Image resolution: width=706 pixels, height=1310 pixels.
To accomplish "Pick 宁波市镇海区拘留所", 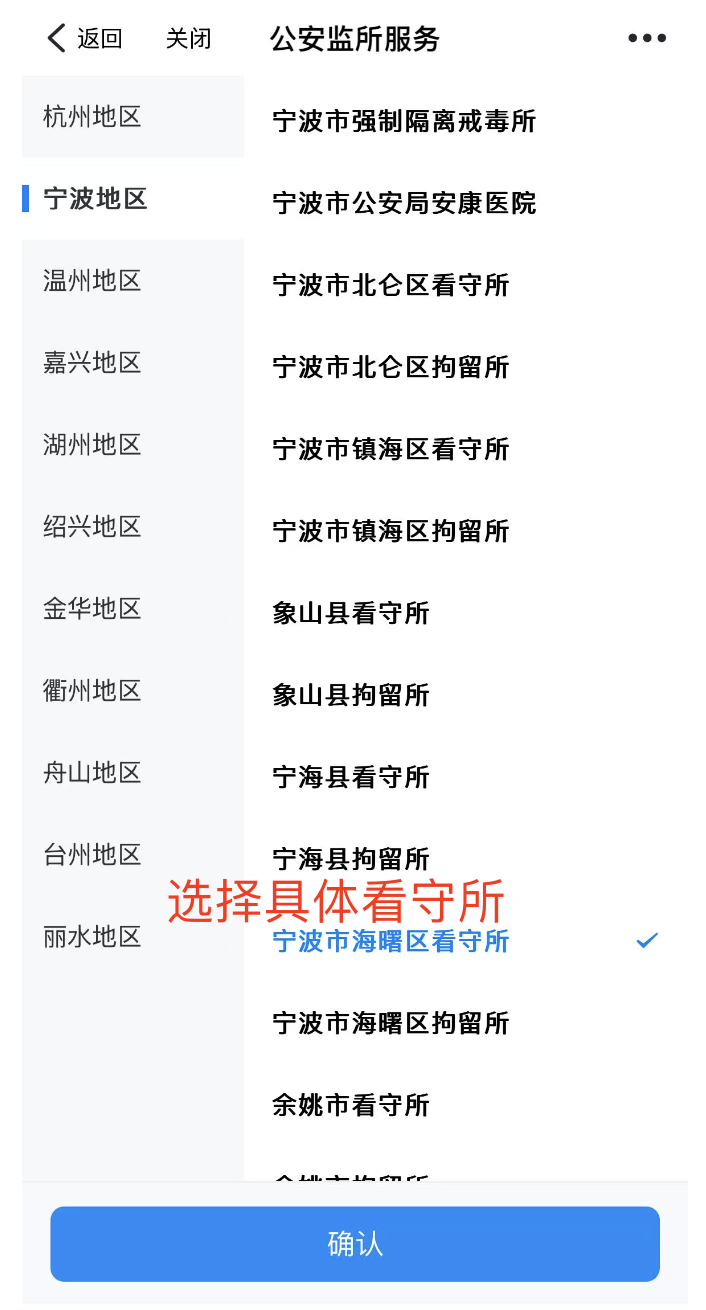I will (x=466, y=531).
